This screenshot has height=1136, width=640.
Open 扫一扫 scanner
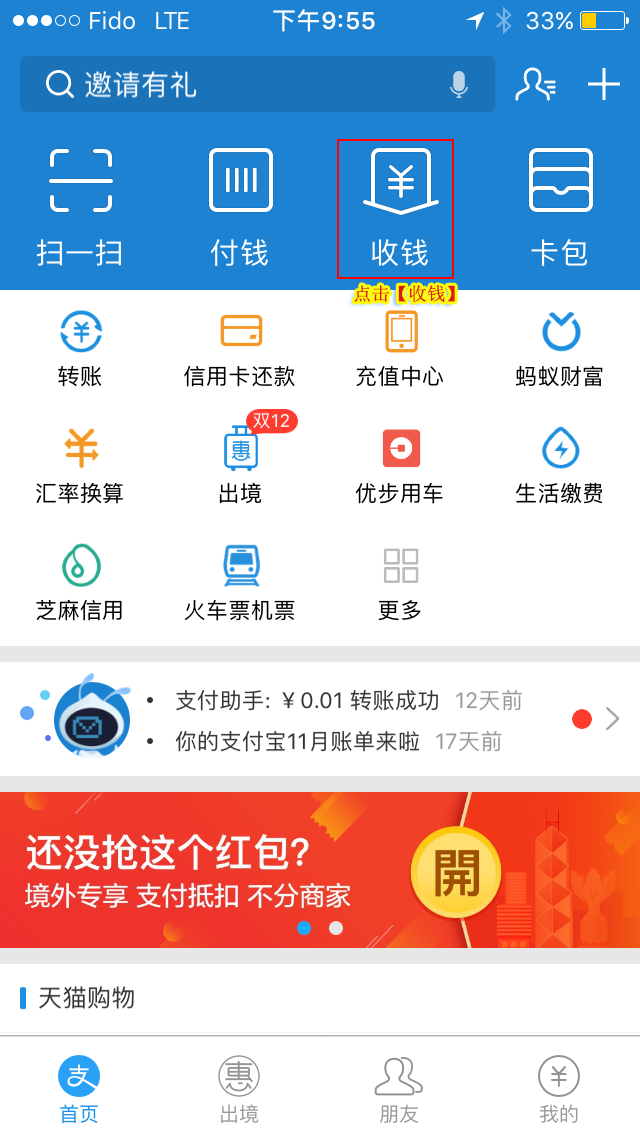(80, 207)
